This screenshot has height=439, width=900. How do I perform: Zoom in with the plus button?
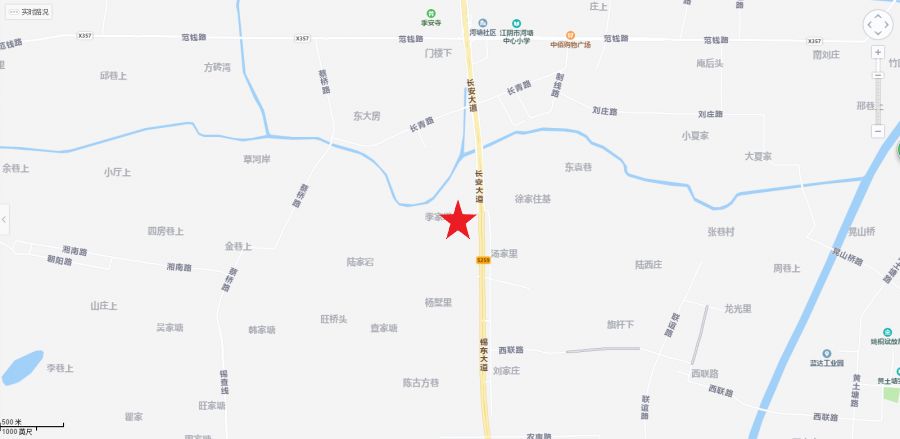[878, 52]
